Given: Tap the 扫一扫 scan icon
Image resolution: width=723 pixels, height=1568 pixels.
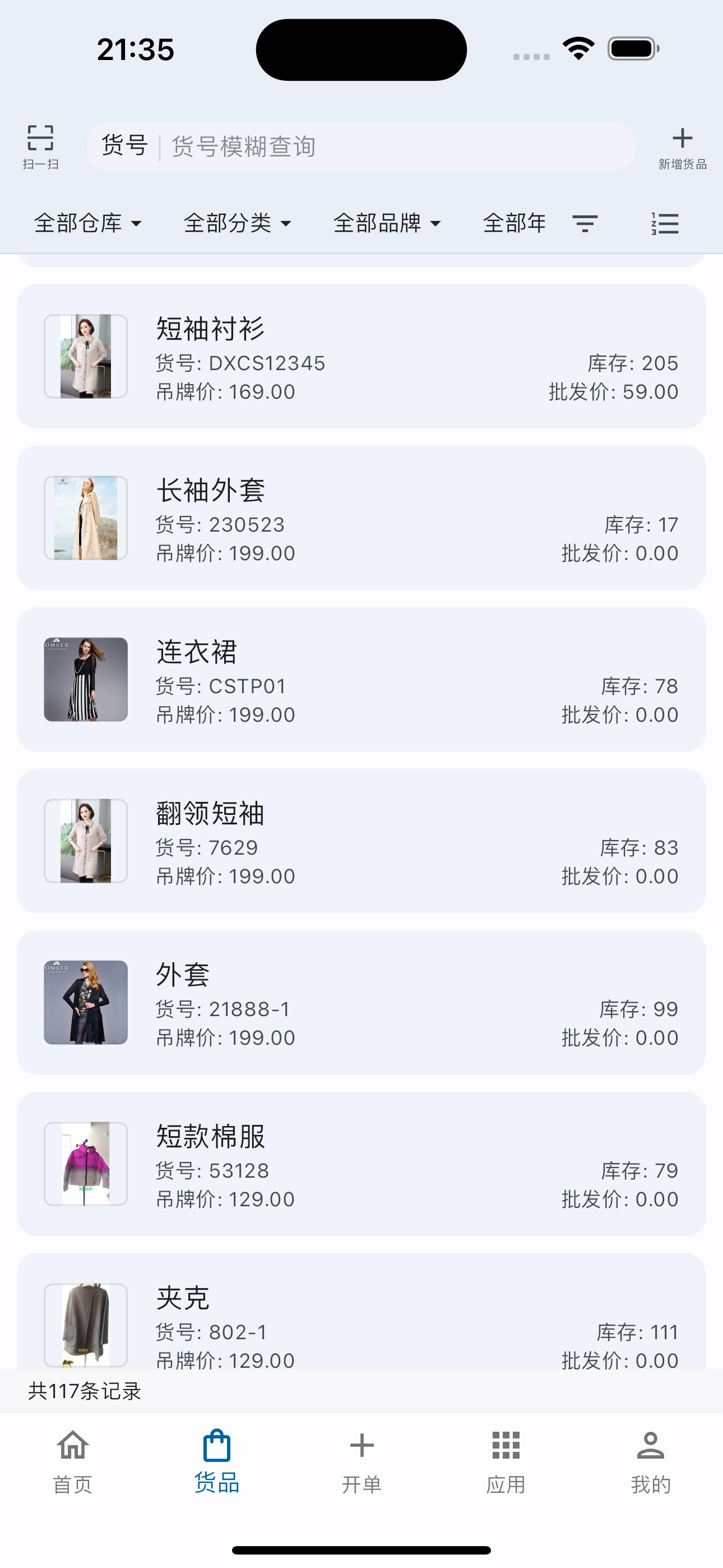Looking at the screenshot, I should tap(41, 147).
